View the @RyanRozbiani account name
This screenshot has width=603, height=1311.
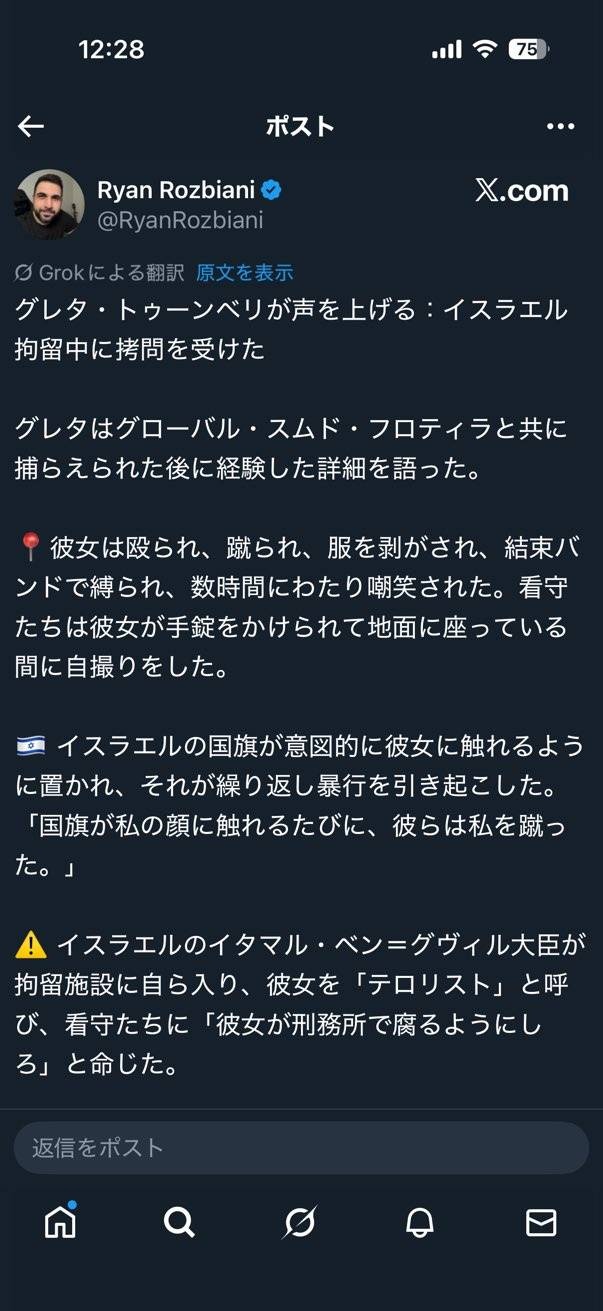click(180, 220)
